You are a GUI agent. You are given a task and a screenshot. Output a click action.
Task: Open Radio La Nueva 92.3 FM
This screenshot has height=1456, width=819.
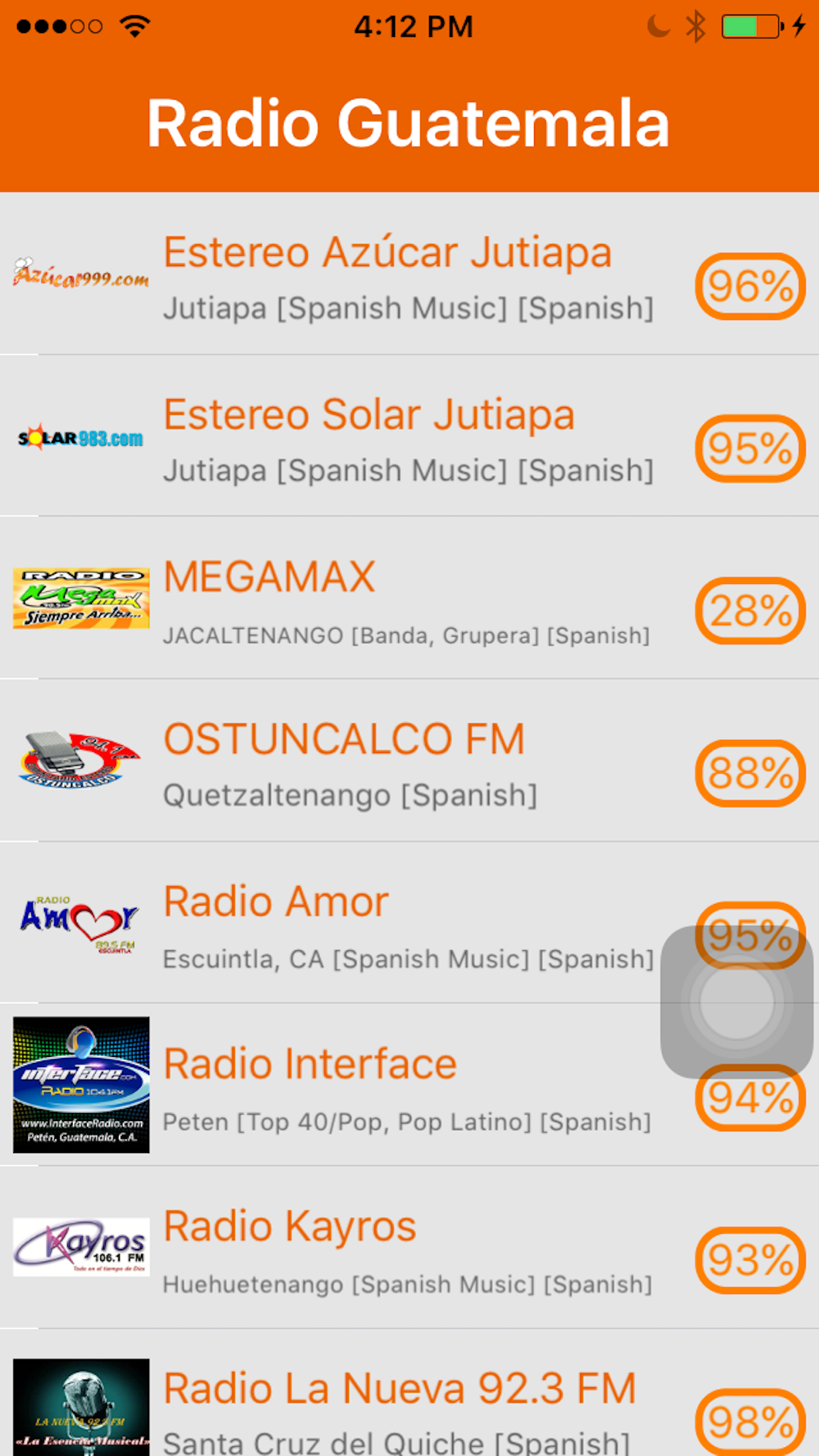[x=409, y=1393]
